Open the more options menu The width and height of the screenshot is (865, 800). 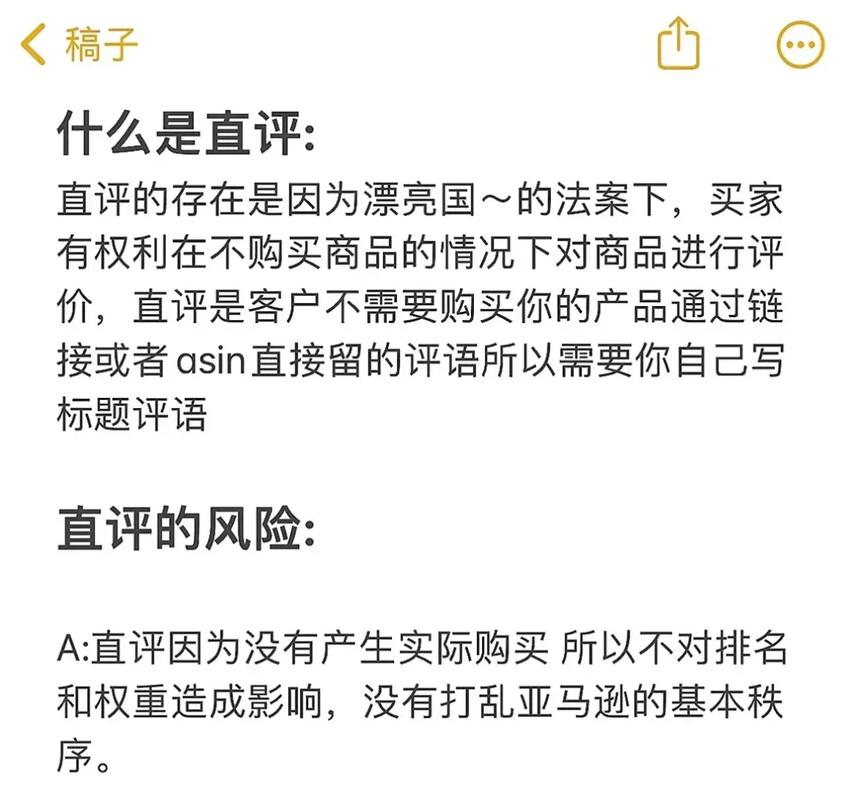[800, 44]
